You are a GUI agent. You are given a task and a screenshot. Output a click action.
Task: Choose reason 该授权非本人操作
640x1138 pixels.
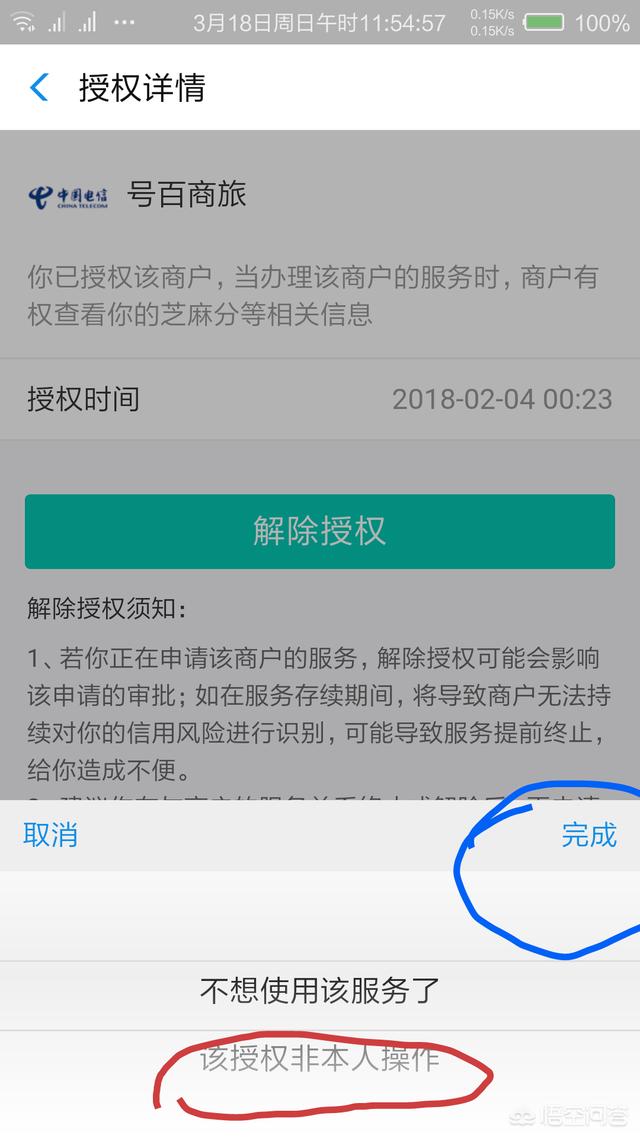[x=320, y=1058]
